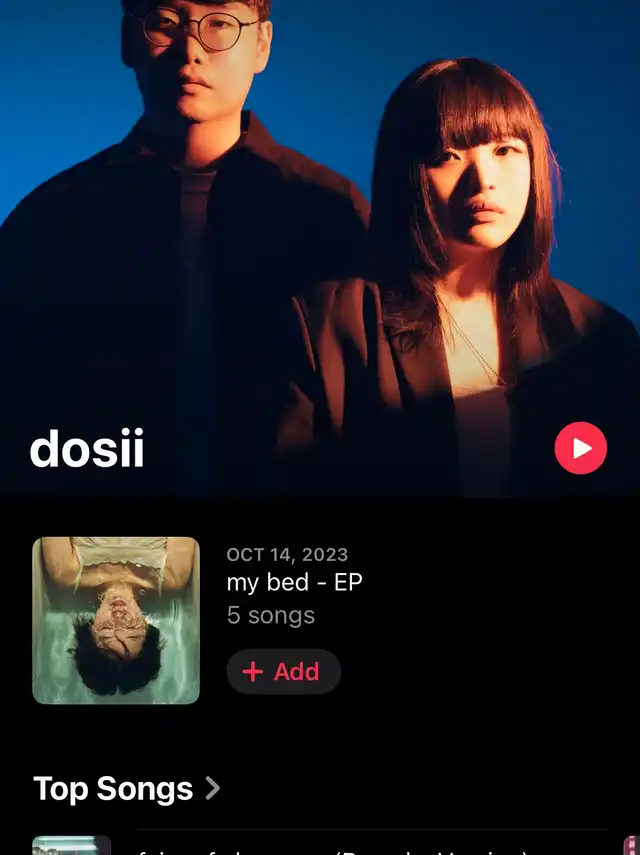Expand the Top Songs section
640x855 pixels.
pyautogui.click(x=126, y=788)
